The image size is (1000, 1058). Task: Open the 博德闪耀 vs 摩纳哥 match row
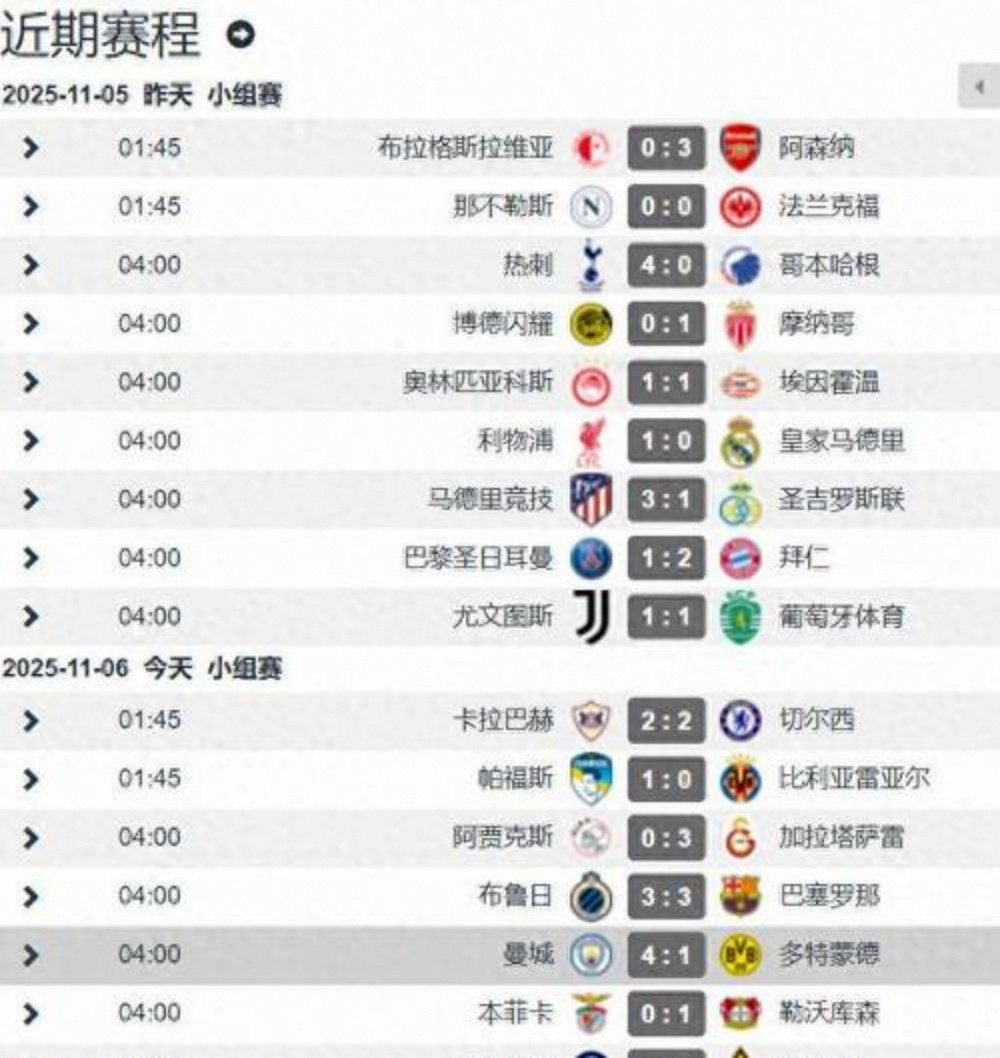32,324
